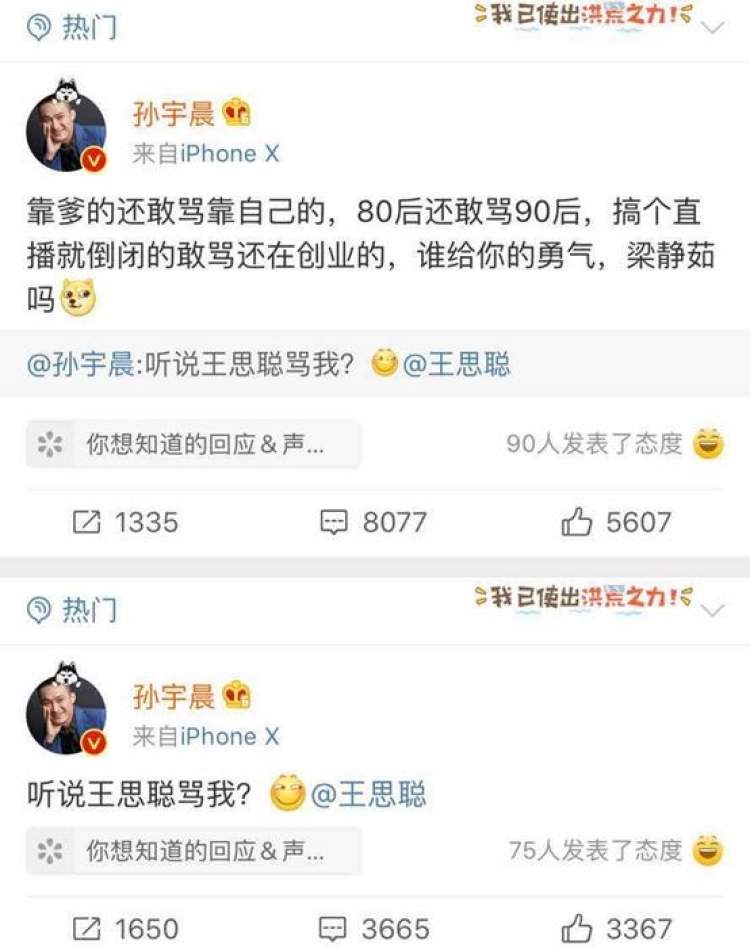Open the @王思聪 mention above the 75人 attitude line
Image resolution: width=750 pixels, height=948 pixels.
click(x=369, y=795)
